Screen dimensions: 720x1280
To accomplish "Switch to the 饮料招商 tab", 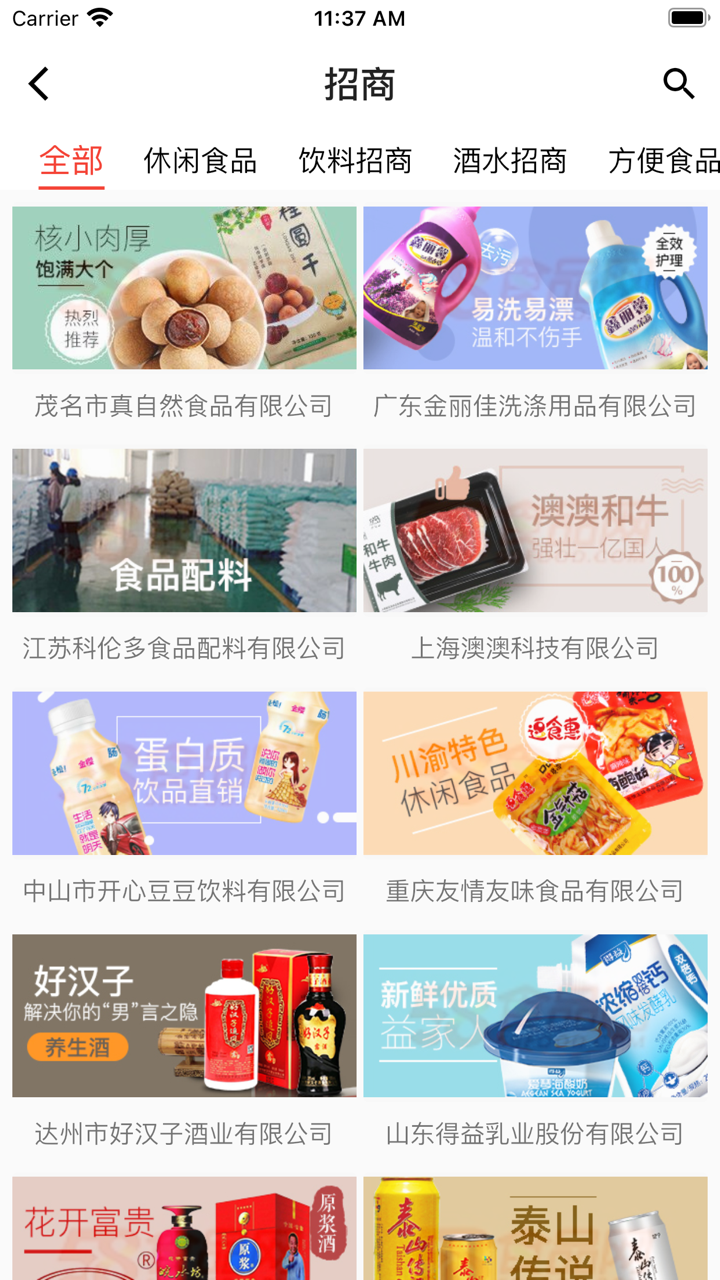I will click(x=355, y=161).
